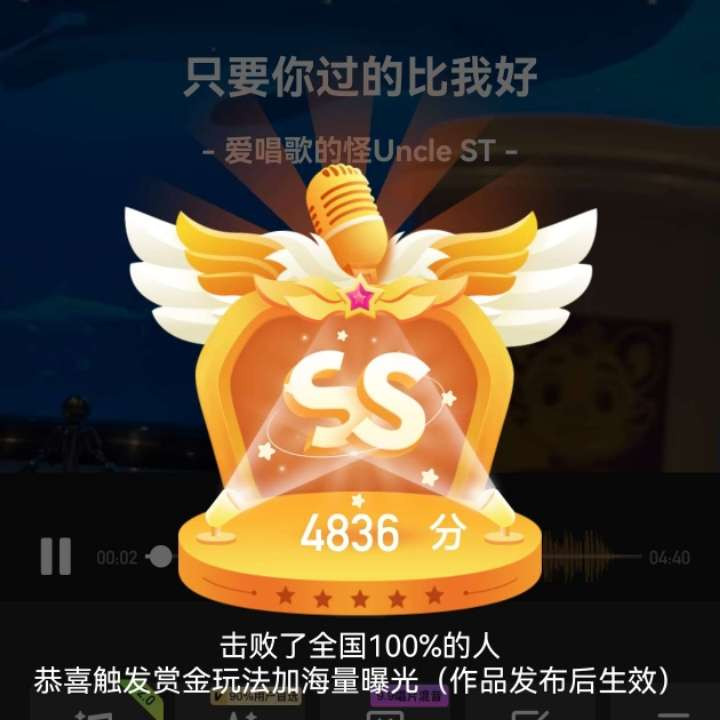Tap the playback progress slider handle
This screenshot has width=720, height=720.
click(x=160, y=557)
